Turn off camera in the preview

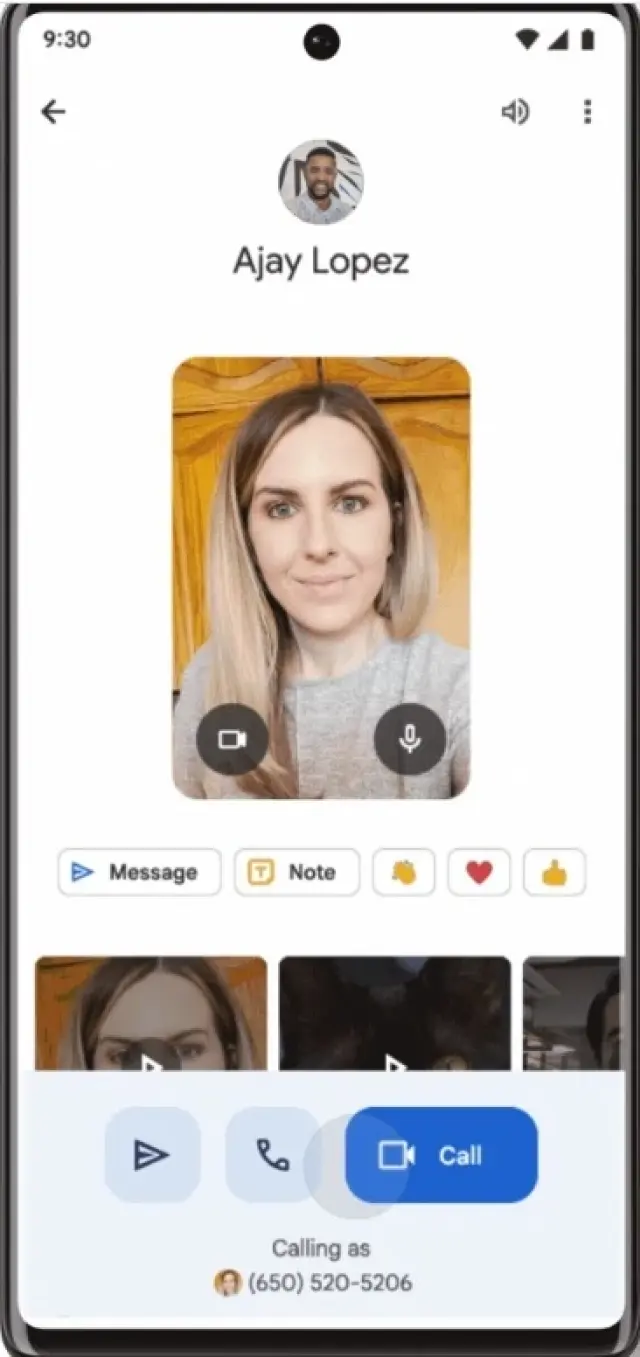232,739
